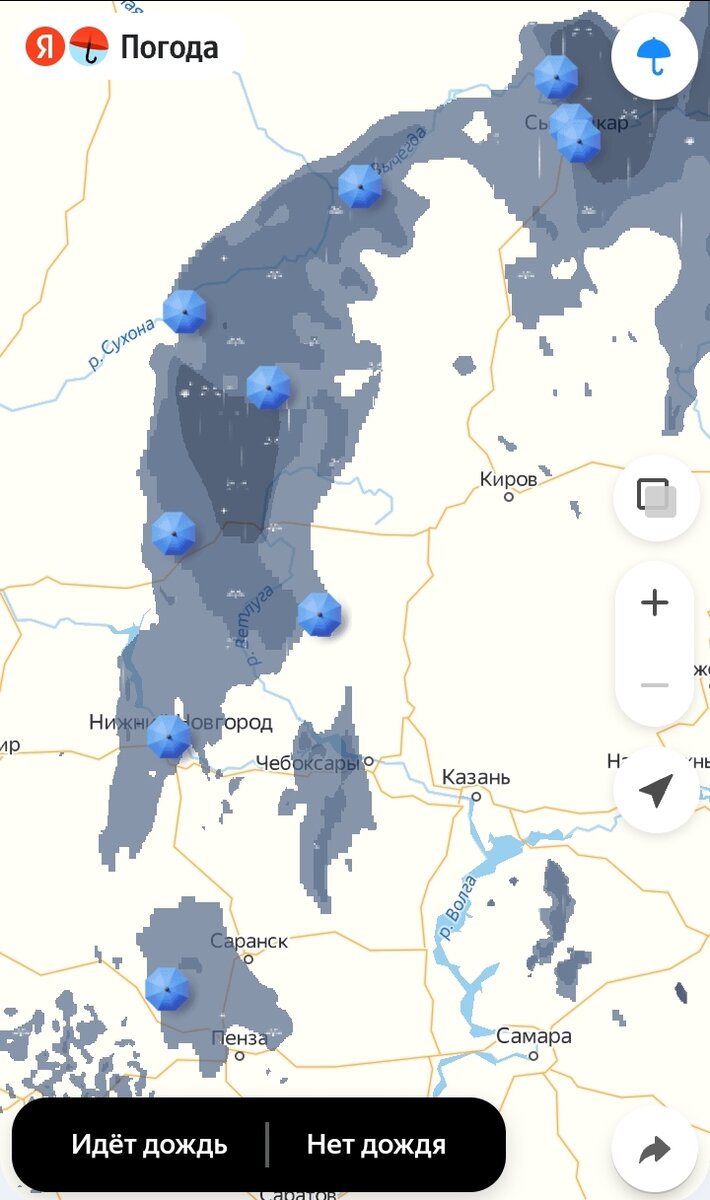Screen dimensions: 710x1200
Task: Open the map layers selector
Action: click(656, 497)
